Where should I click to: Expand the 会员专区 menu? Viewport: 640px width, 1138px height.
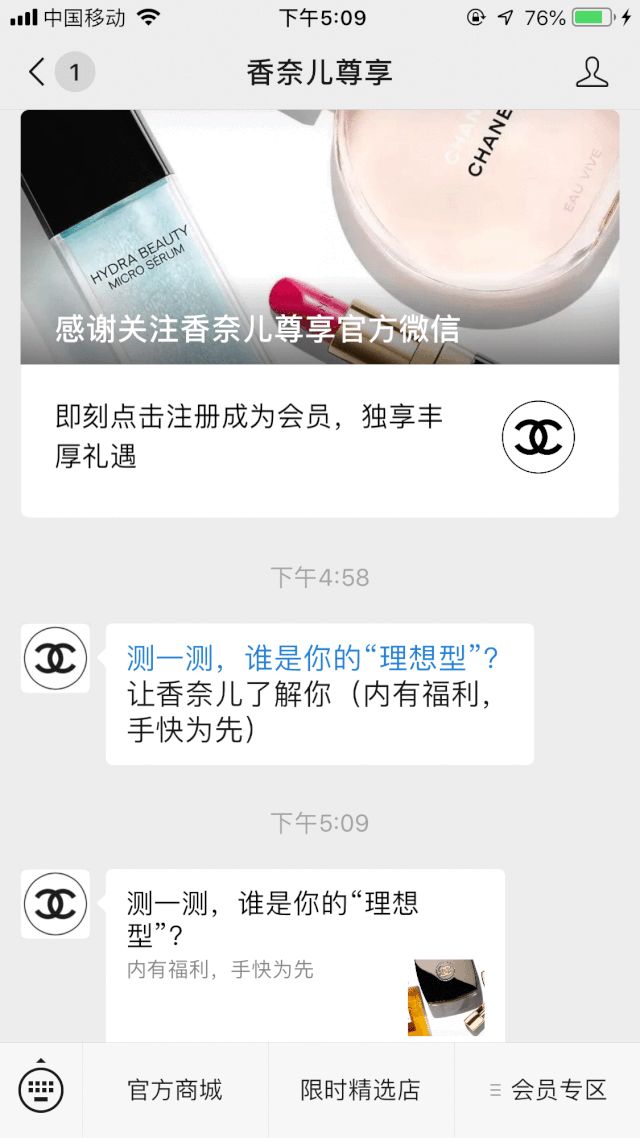(548, 1090)
